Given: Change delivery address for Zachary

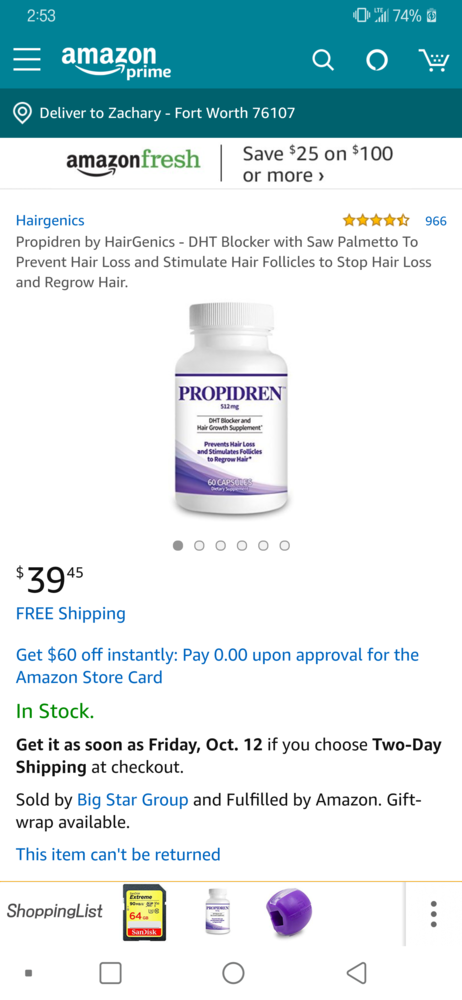Looking at the screenshot, I should [x=154, y=113].
